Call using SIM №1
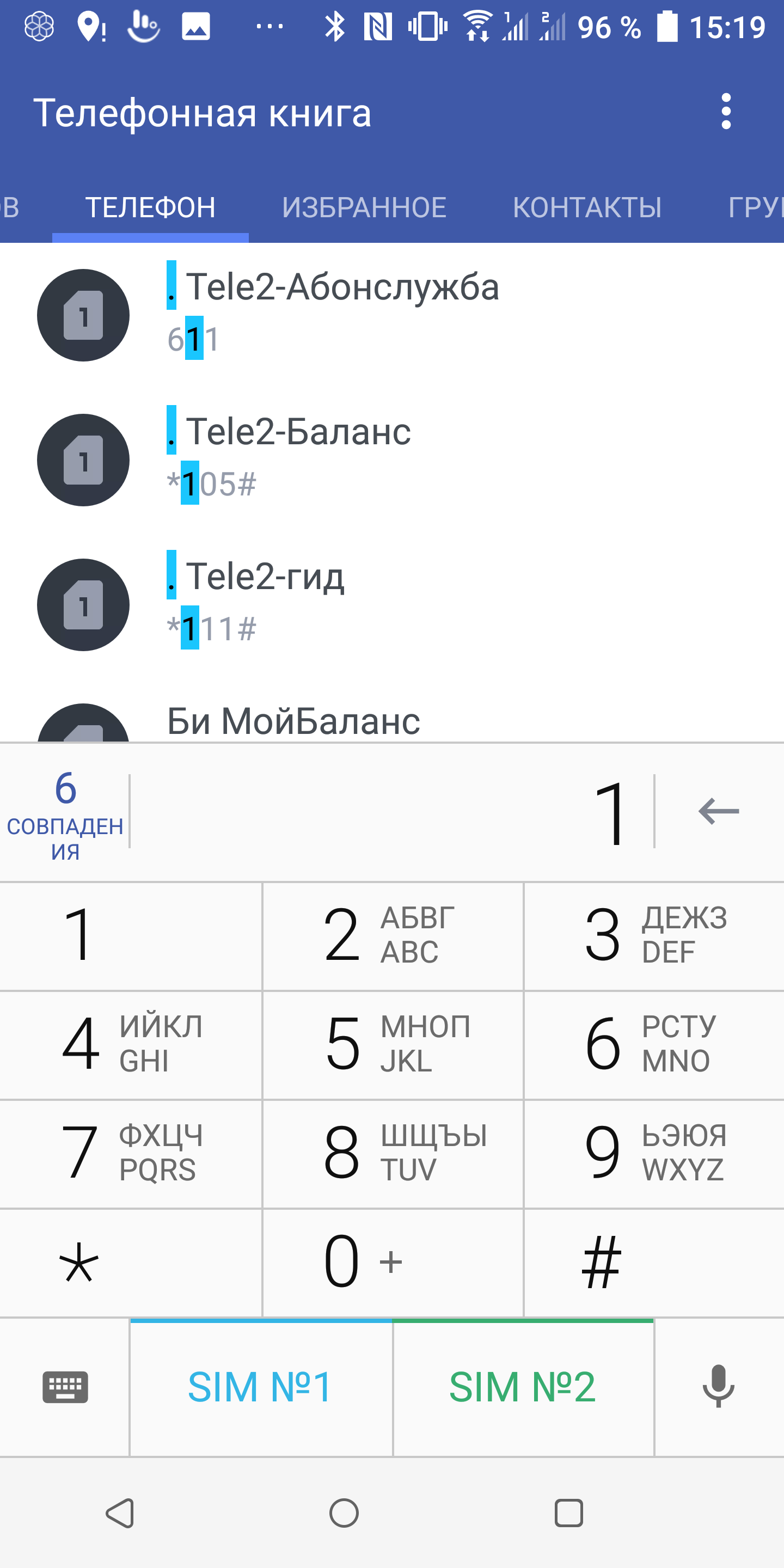Image resolution: width=784 pixels, height=1568 pixels. pos(261,1388)
